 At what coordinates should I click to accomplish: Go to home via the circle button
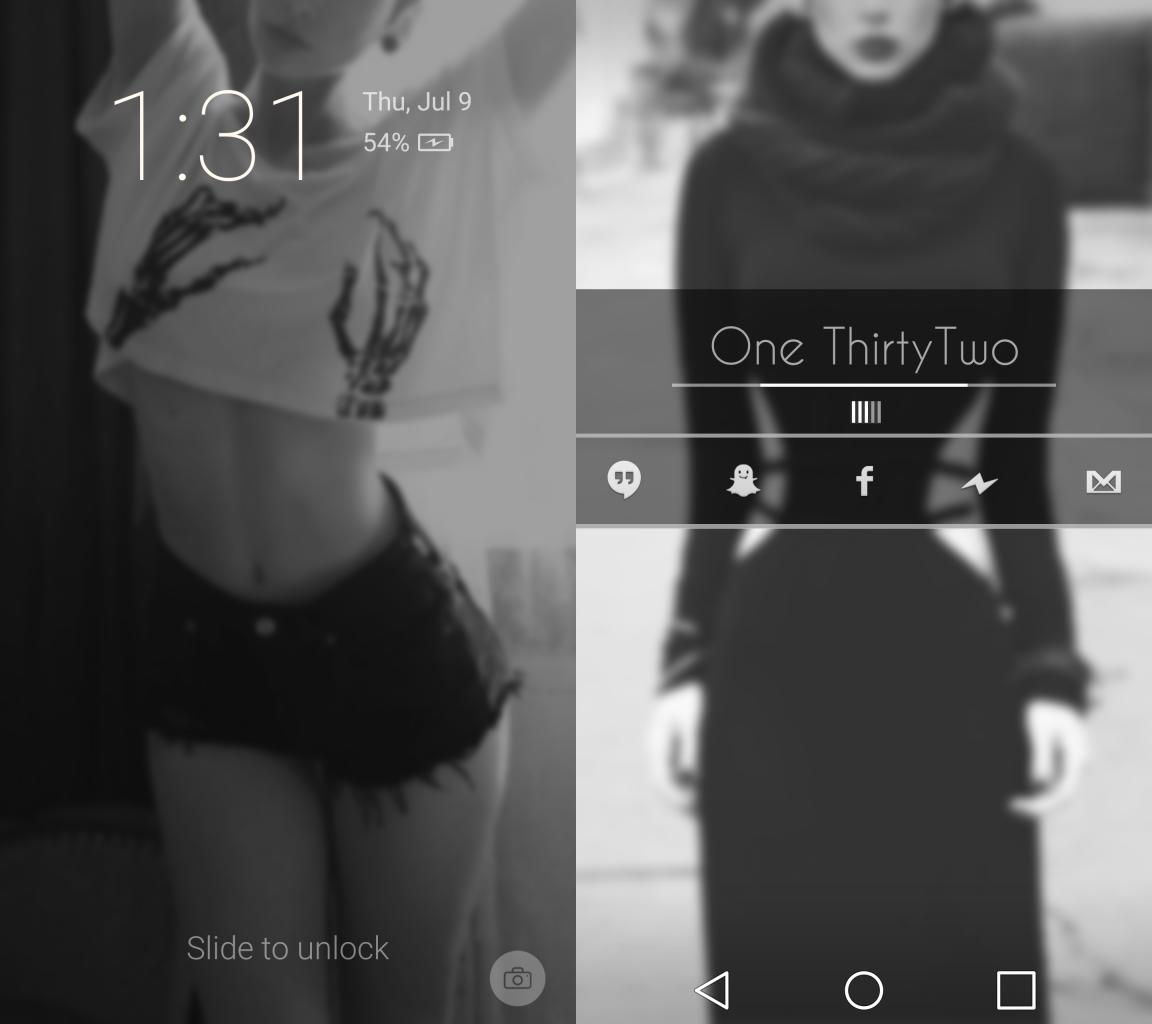tap(864, 990)
